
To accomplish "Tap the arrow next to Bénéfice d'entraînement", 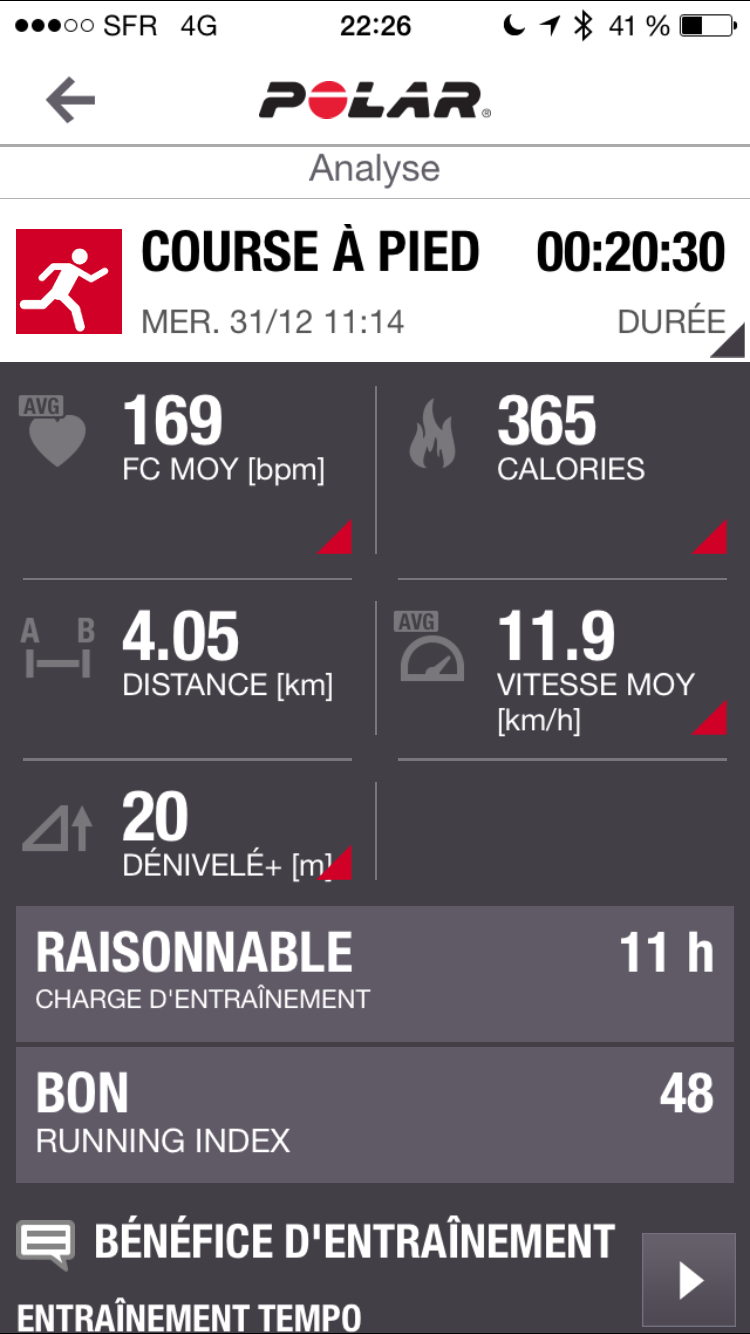I will point(688,1280).
